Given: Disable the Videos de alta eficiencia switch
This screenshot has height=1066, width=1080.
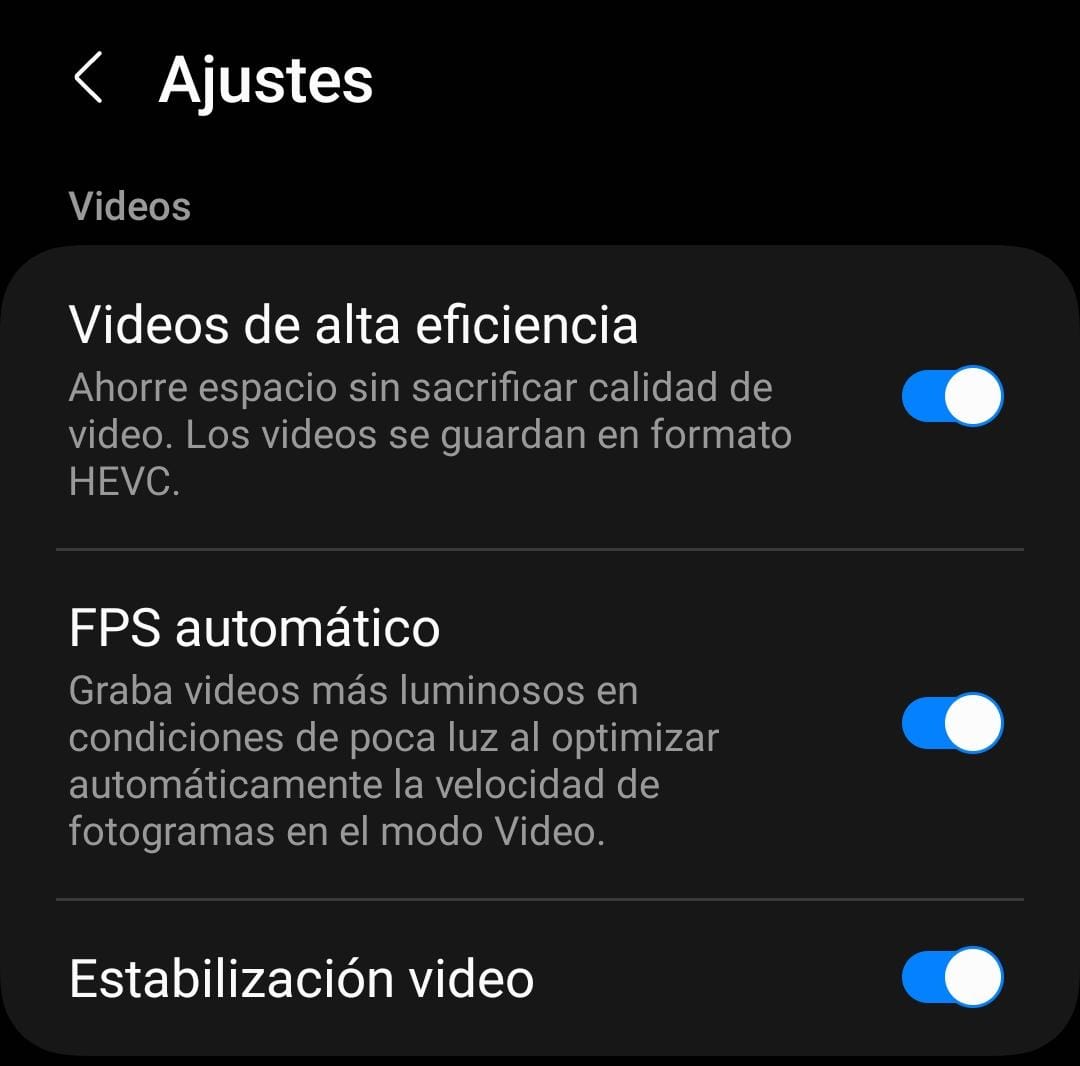Looking at the screenshot, I should coord(951,396).
